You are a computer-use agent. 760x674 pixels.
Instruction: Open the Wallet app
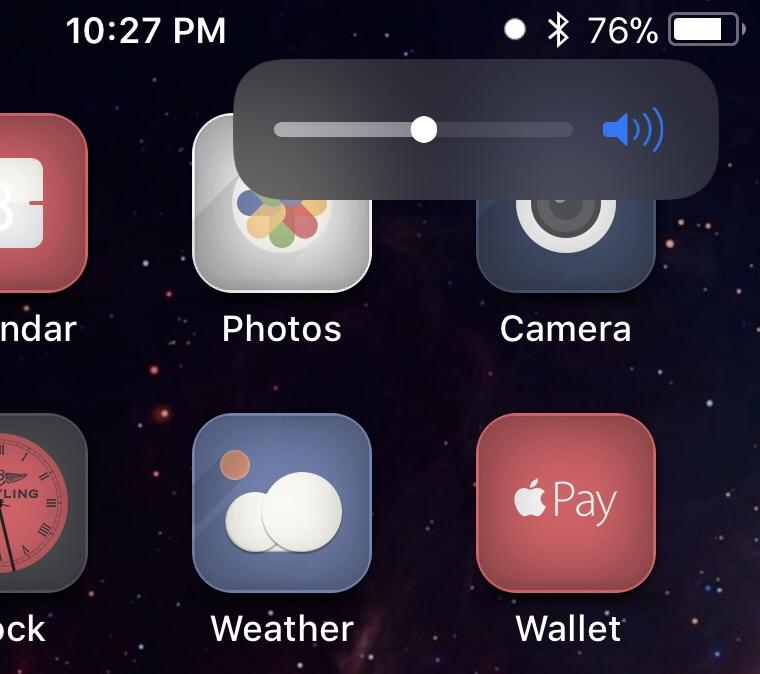(565, 503)
